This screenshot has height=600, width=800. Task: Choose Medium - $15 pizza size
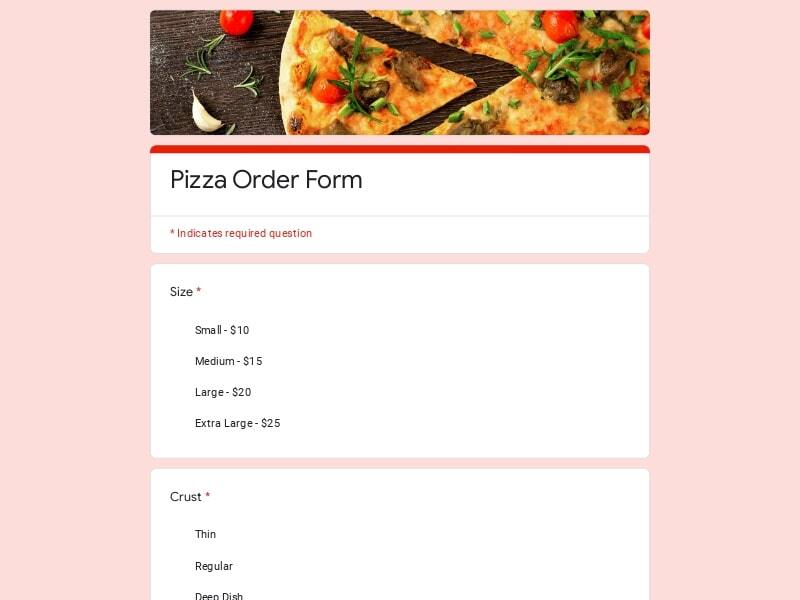click(x=228, y=361)
